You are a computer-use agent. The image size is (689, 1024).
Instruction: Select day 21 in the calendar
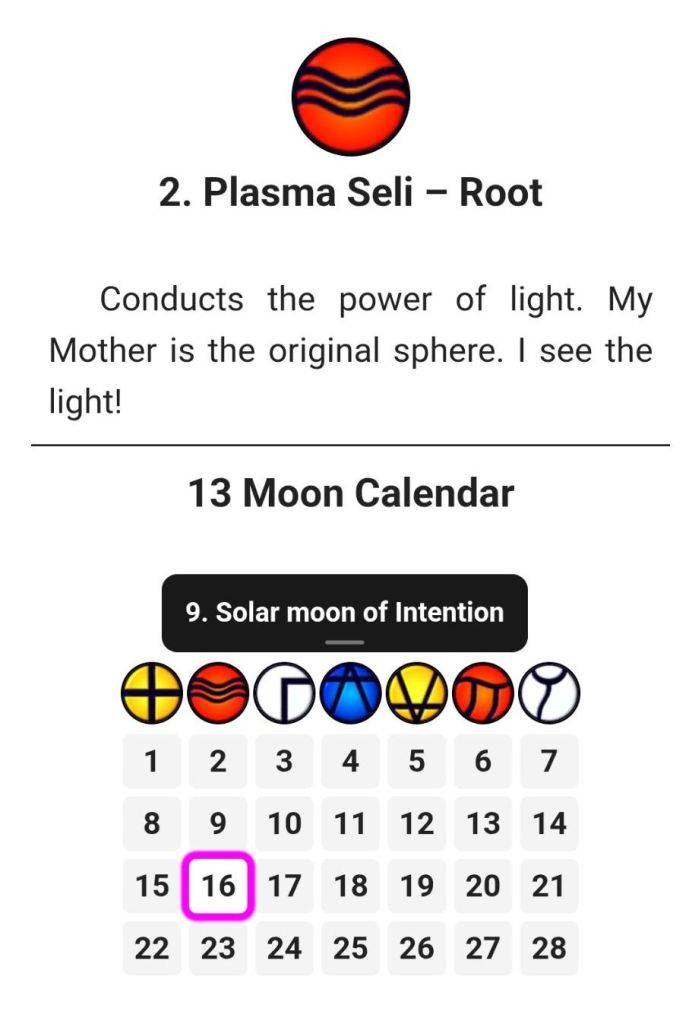(548, 886)
